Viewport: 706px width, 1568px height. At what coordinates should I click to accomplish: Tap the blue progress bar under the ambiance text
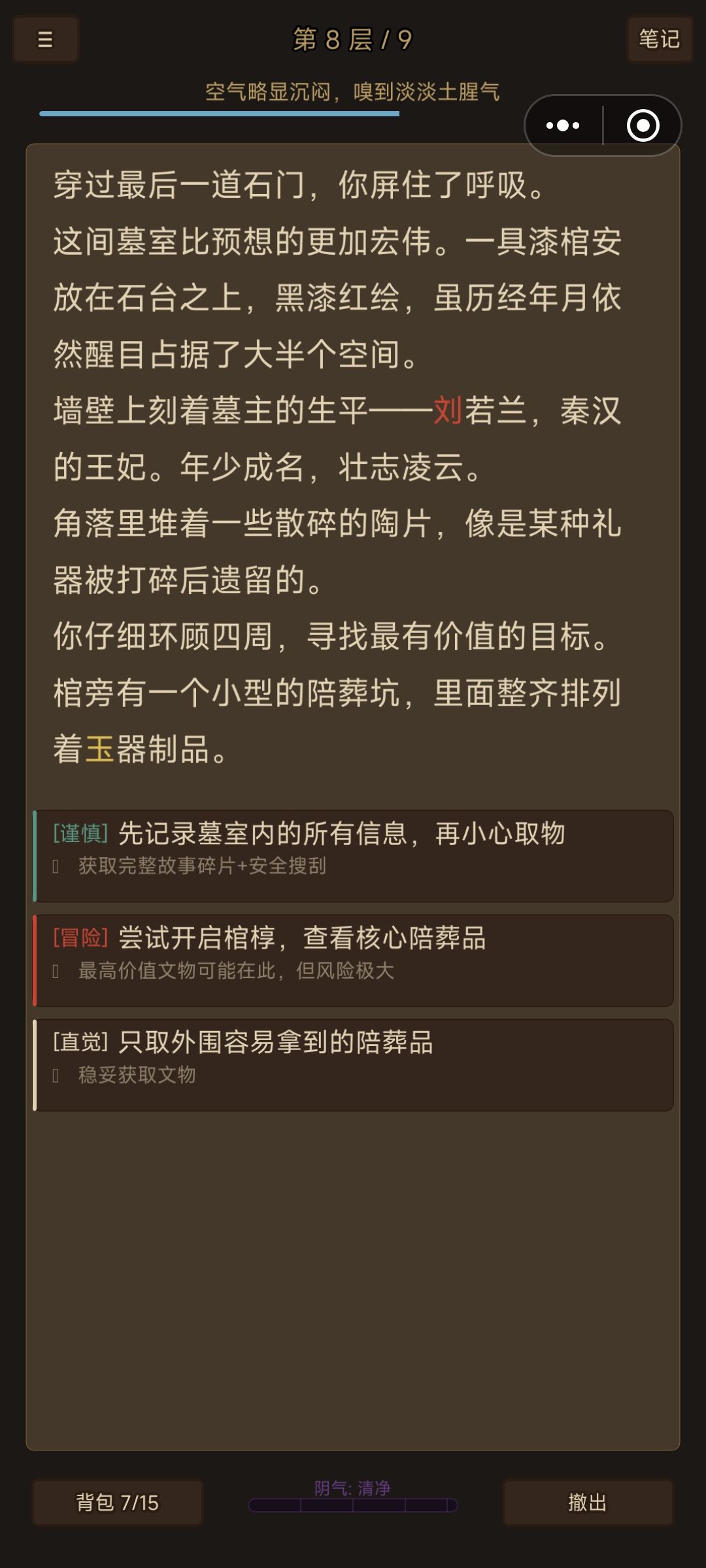tap(220, 114)
